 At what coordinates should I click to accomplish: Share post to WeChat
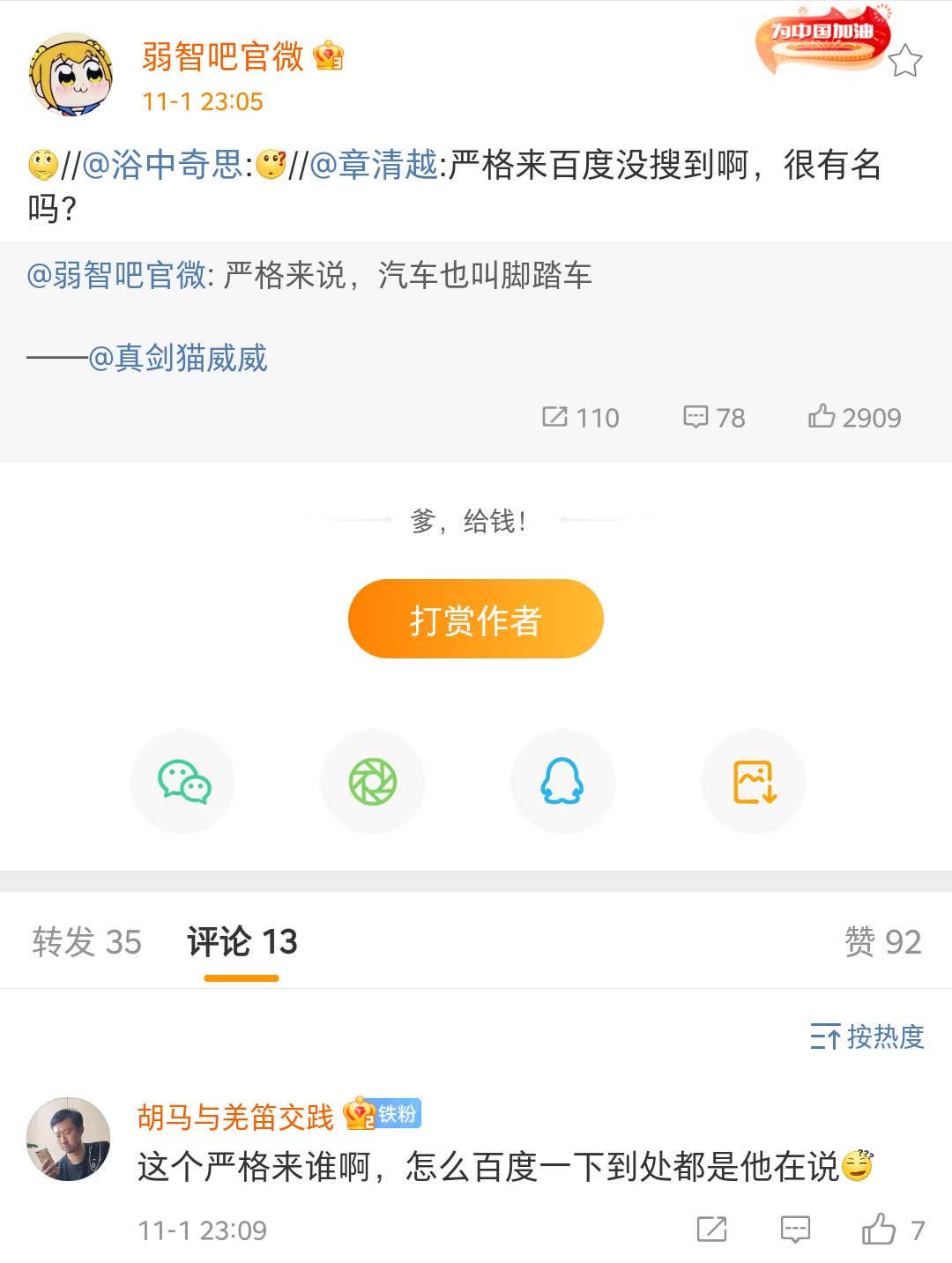click(x=183, y=782)
